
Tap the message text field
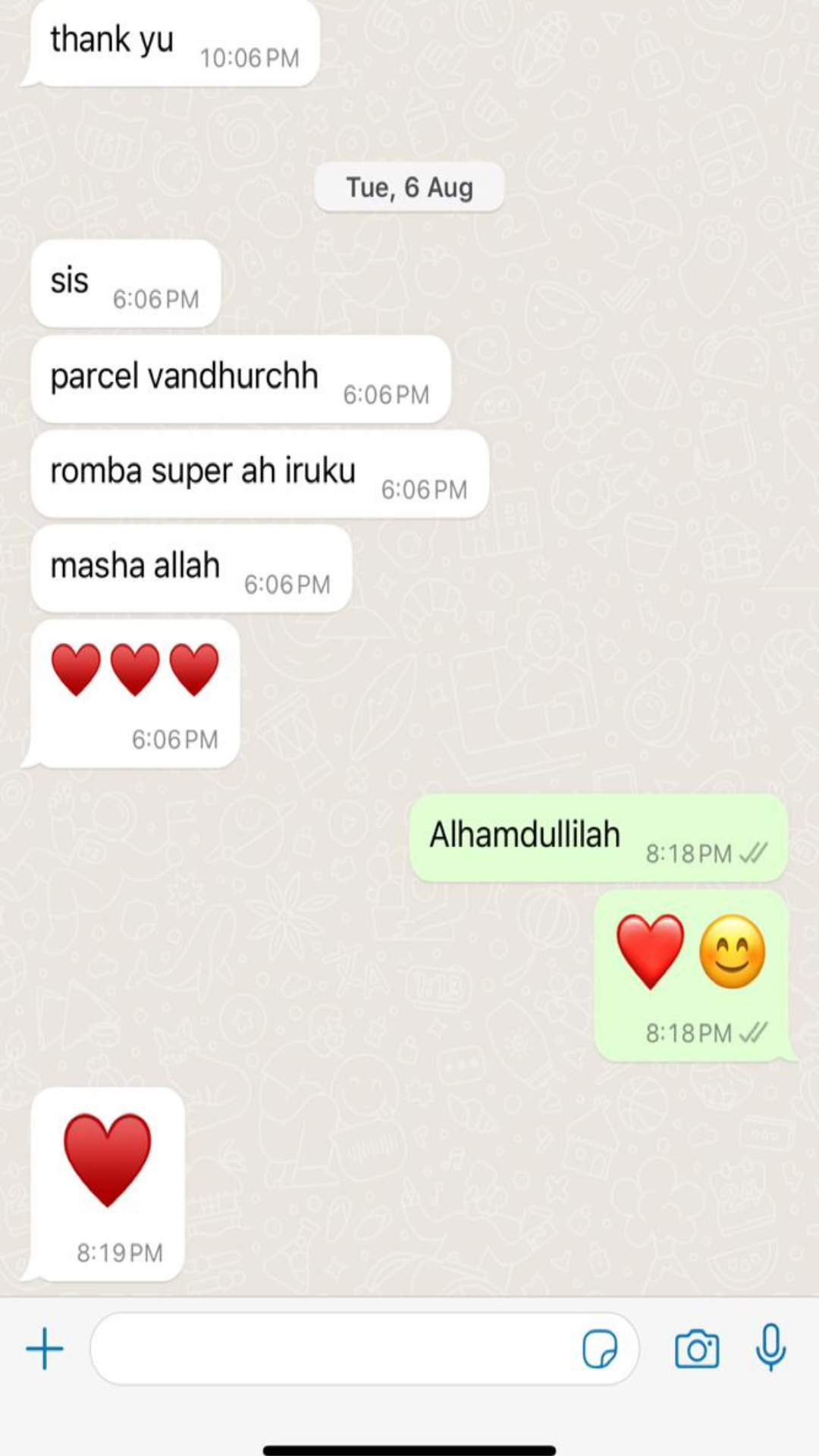click(334, 1349)
